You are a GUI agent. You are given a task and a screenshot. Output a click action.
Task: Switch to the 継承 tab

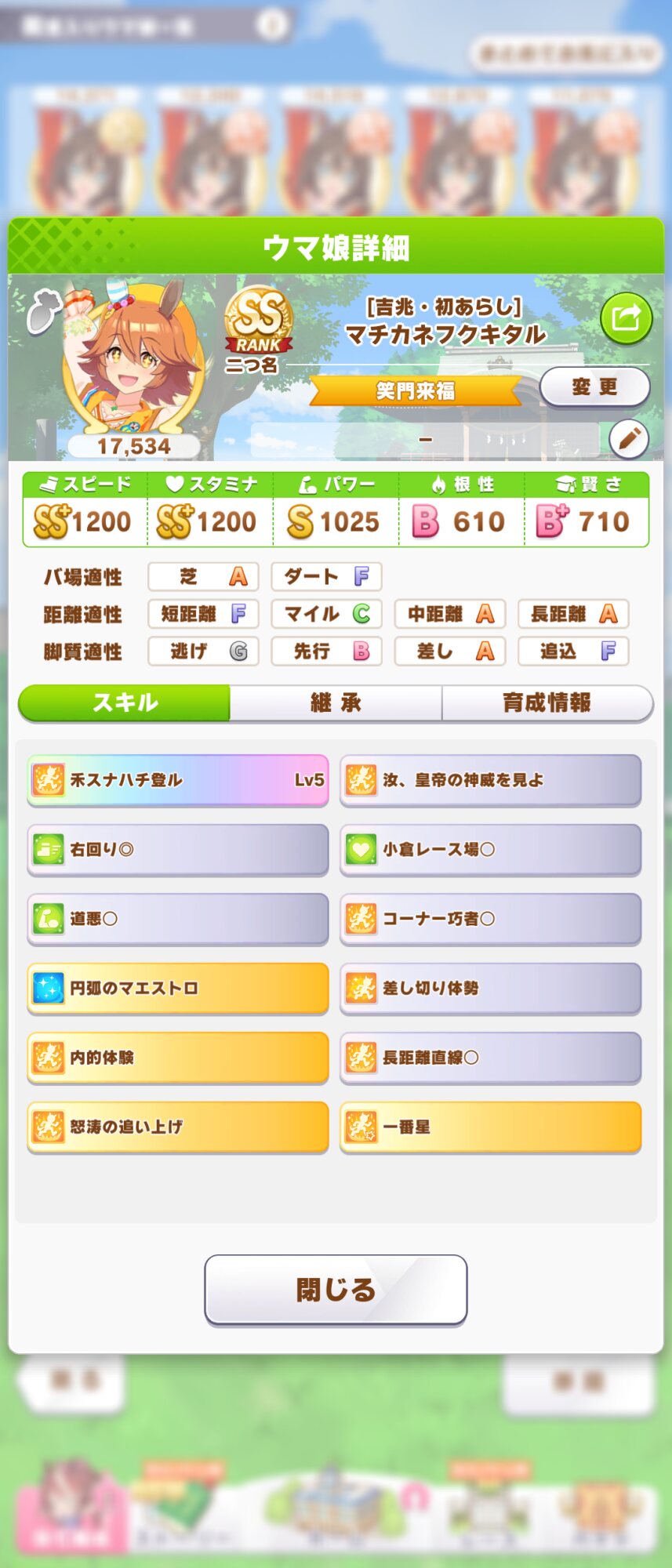pos(336,702)
